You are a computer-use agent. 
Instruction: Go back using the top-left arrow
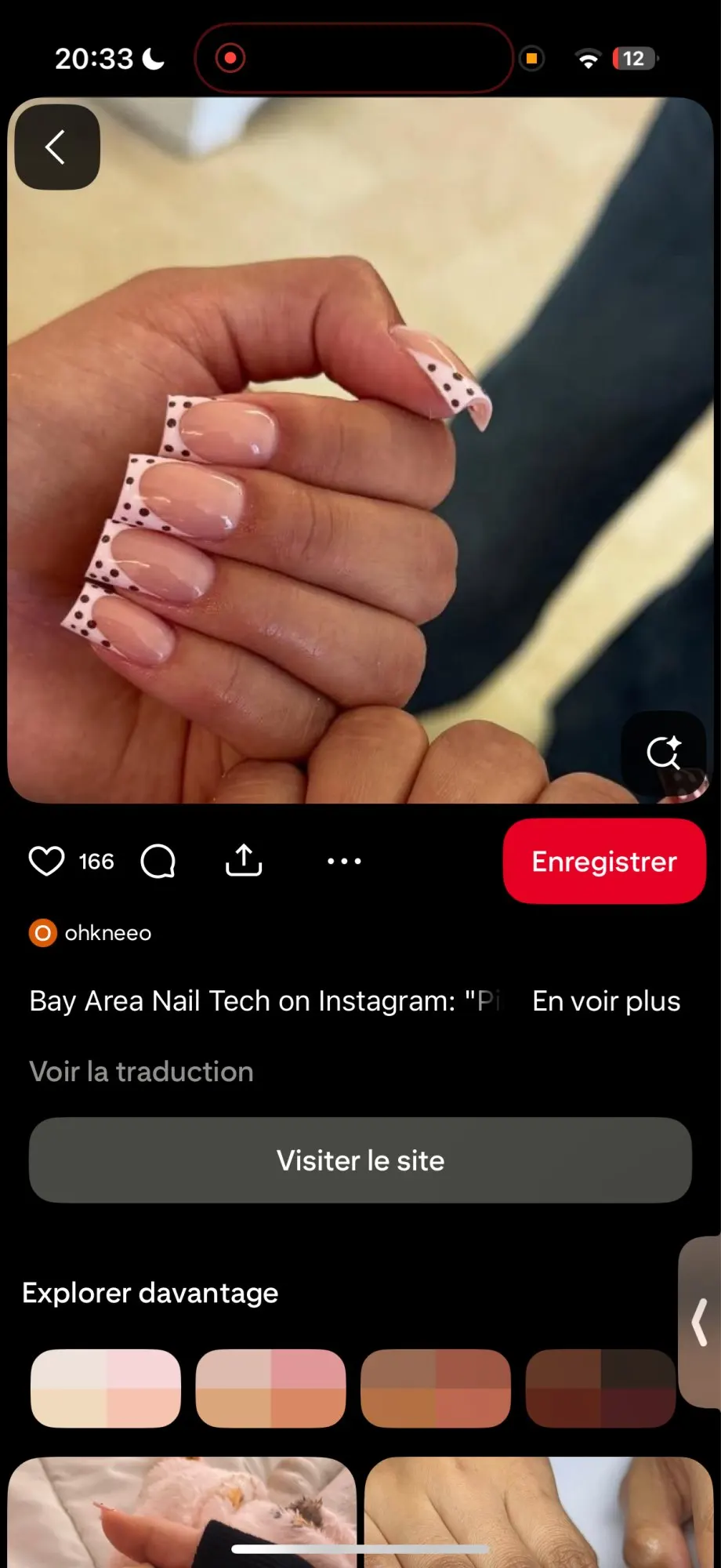point(57,147)
